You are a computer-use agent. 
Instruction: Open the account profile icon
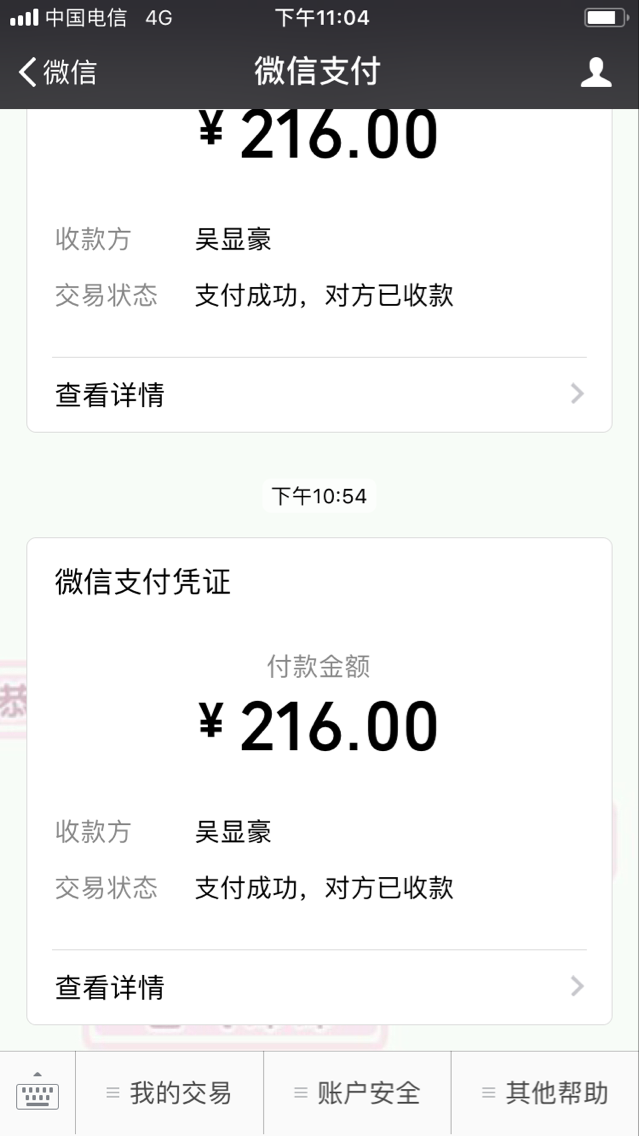pyautogui.click(x=596, y=72)
